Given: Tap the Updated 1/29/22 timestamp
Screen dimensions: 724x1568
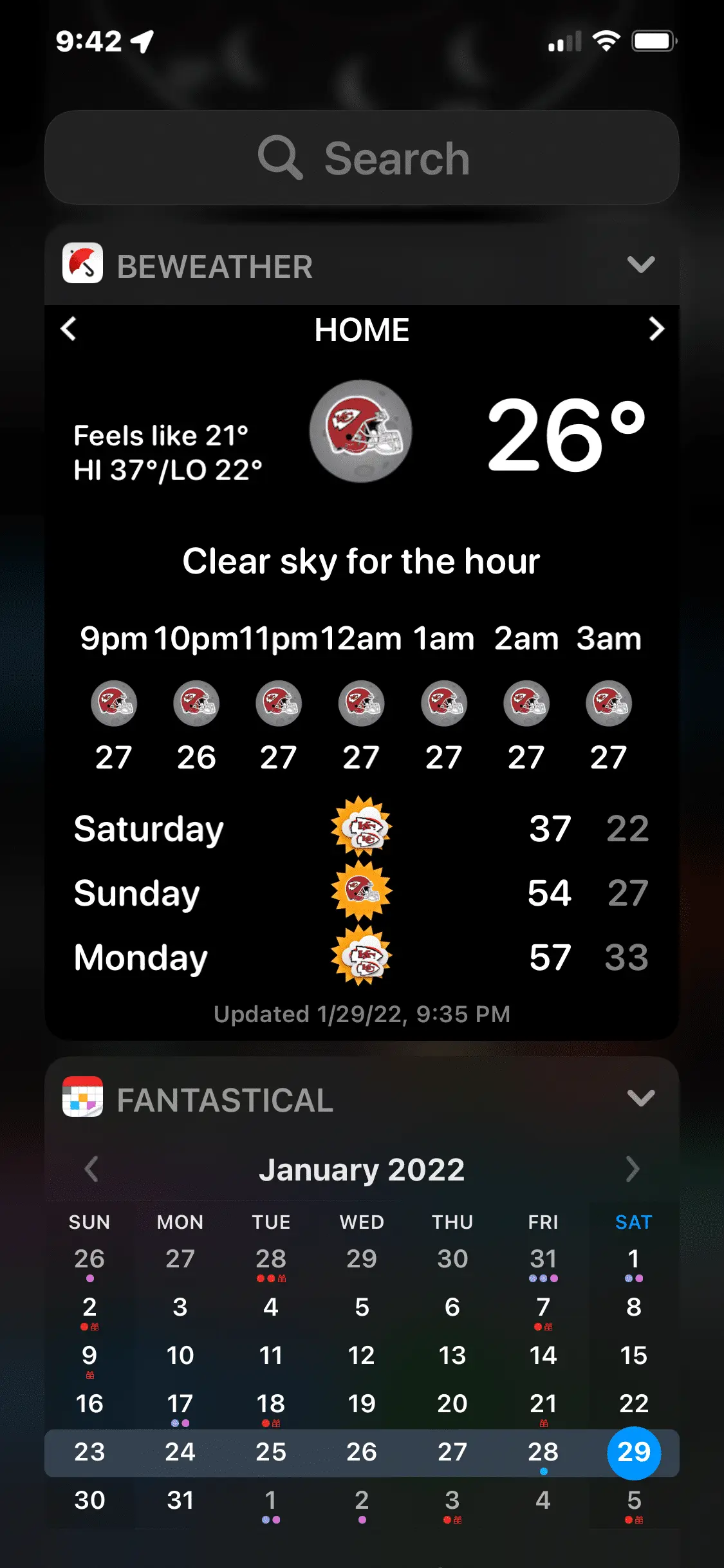Looking at the screenshot, I should pyautogui.click(x=361, y=1014).
